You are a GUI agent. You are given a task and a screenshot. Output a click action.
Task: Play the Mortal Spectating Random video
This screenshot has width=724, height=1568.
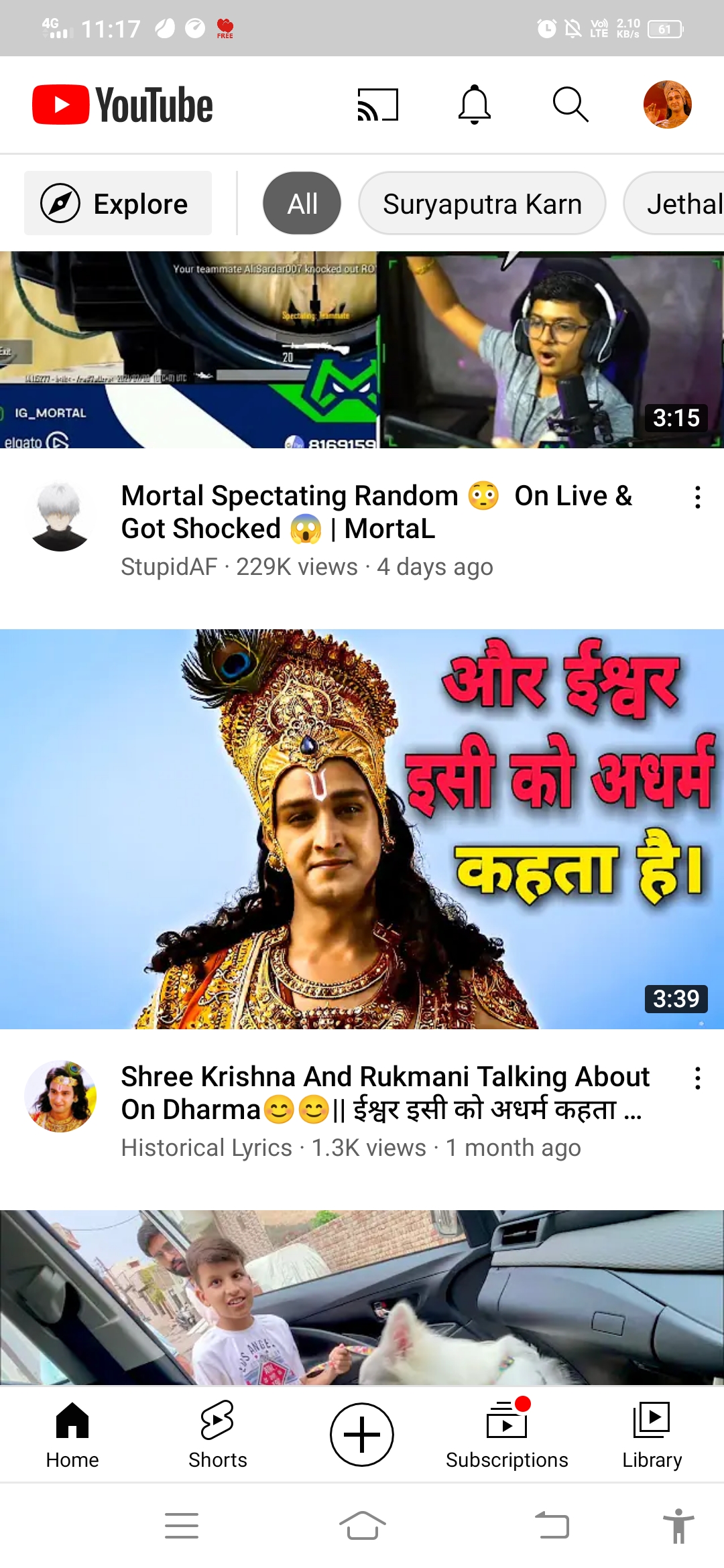pos(362,349)
